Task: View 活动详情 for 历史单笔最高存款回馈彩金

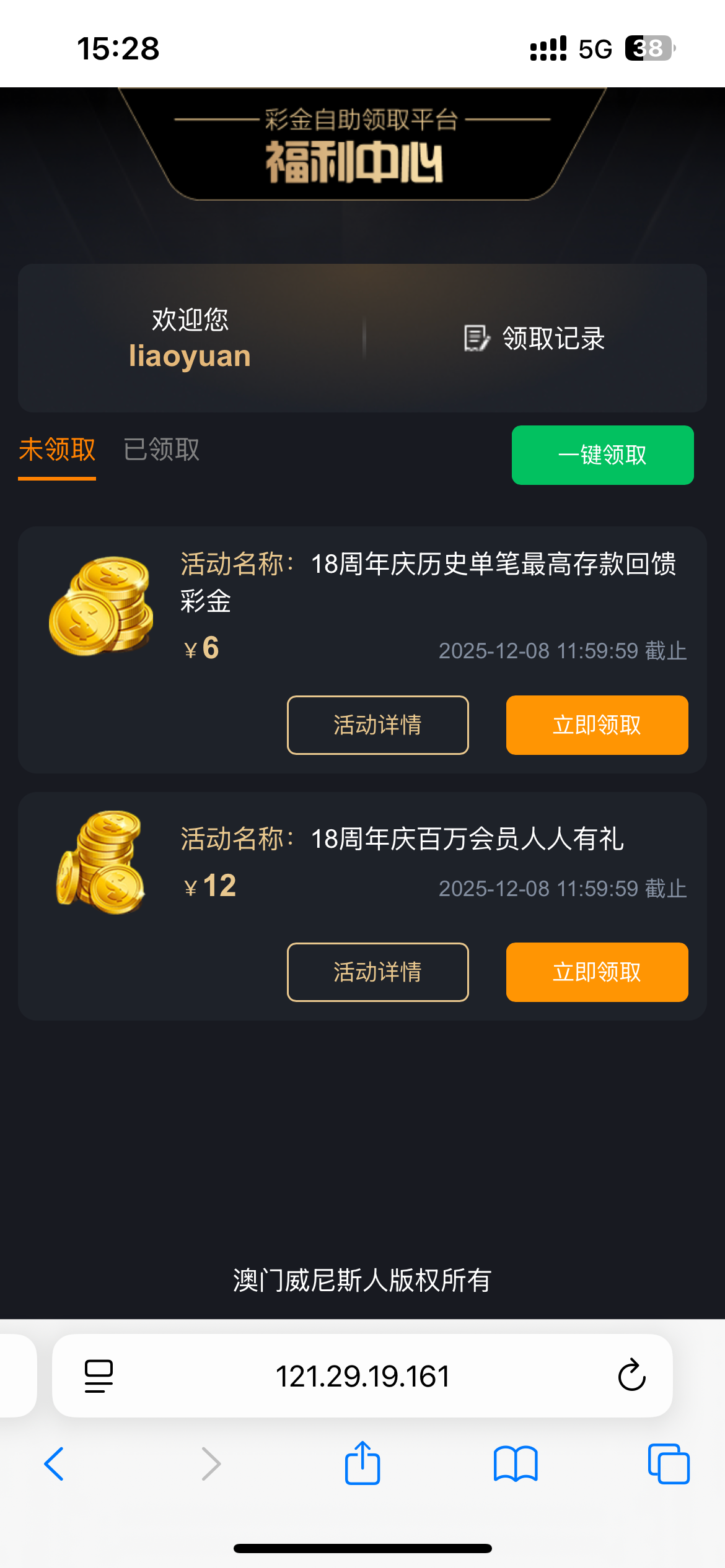Action: click(x=377, y=725)
